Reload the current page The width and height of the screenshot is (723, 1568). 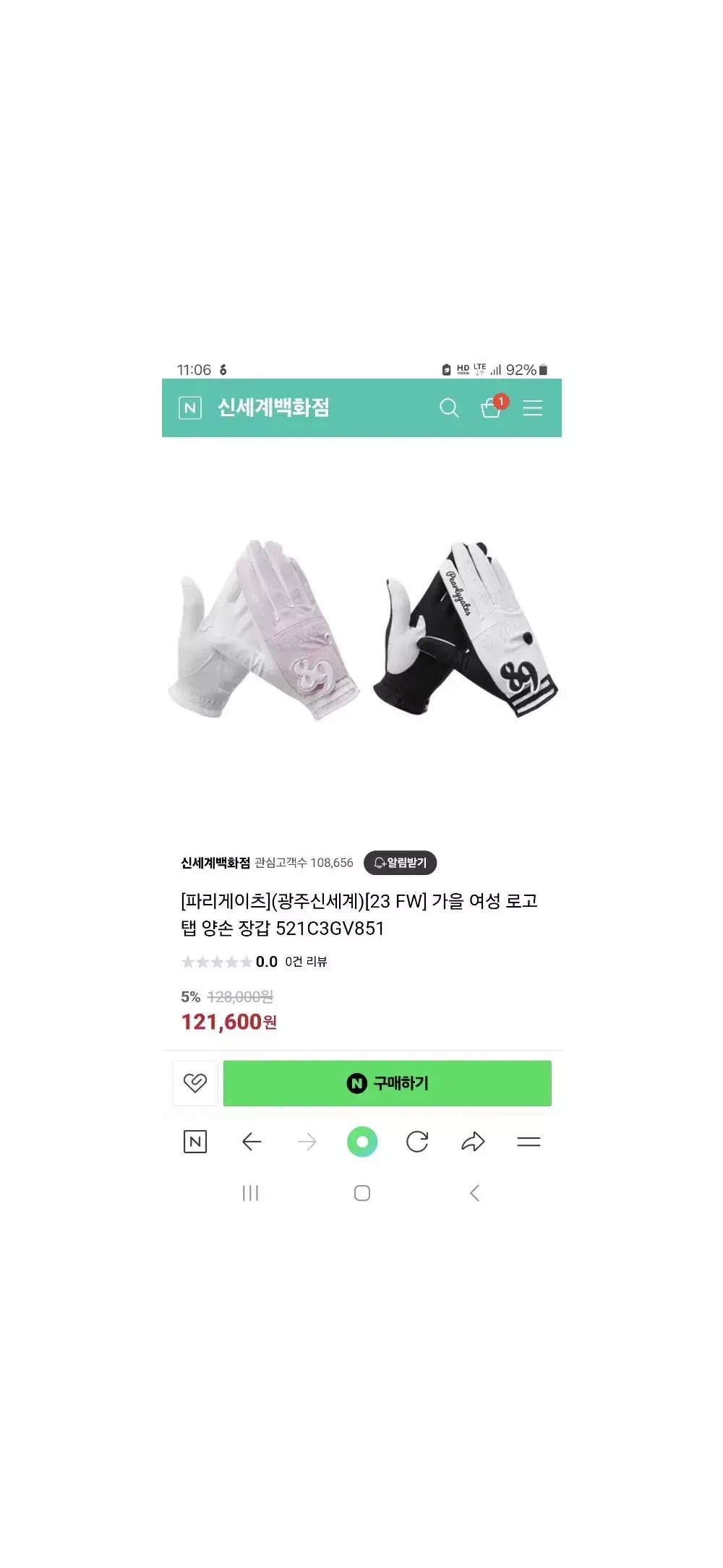point(417,1142)
